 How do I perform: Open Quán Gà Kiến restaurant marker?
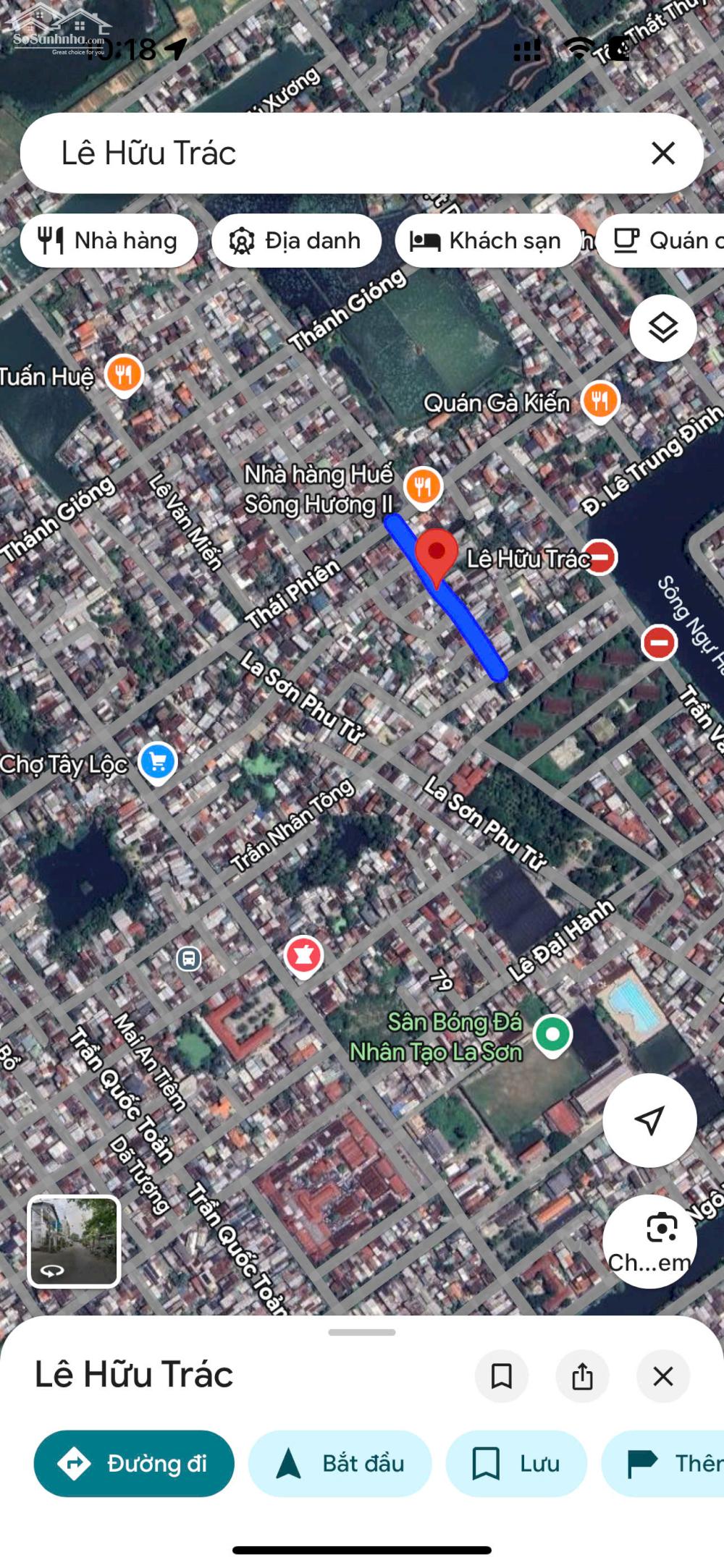[x=600, y=400]
